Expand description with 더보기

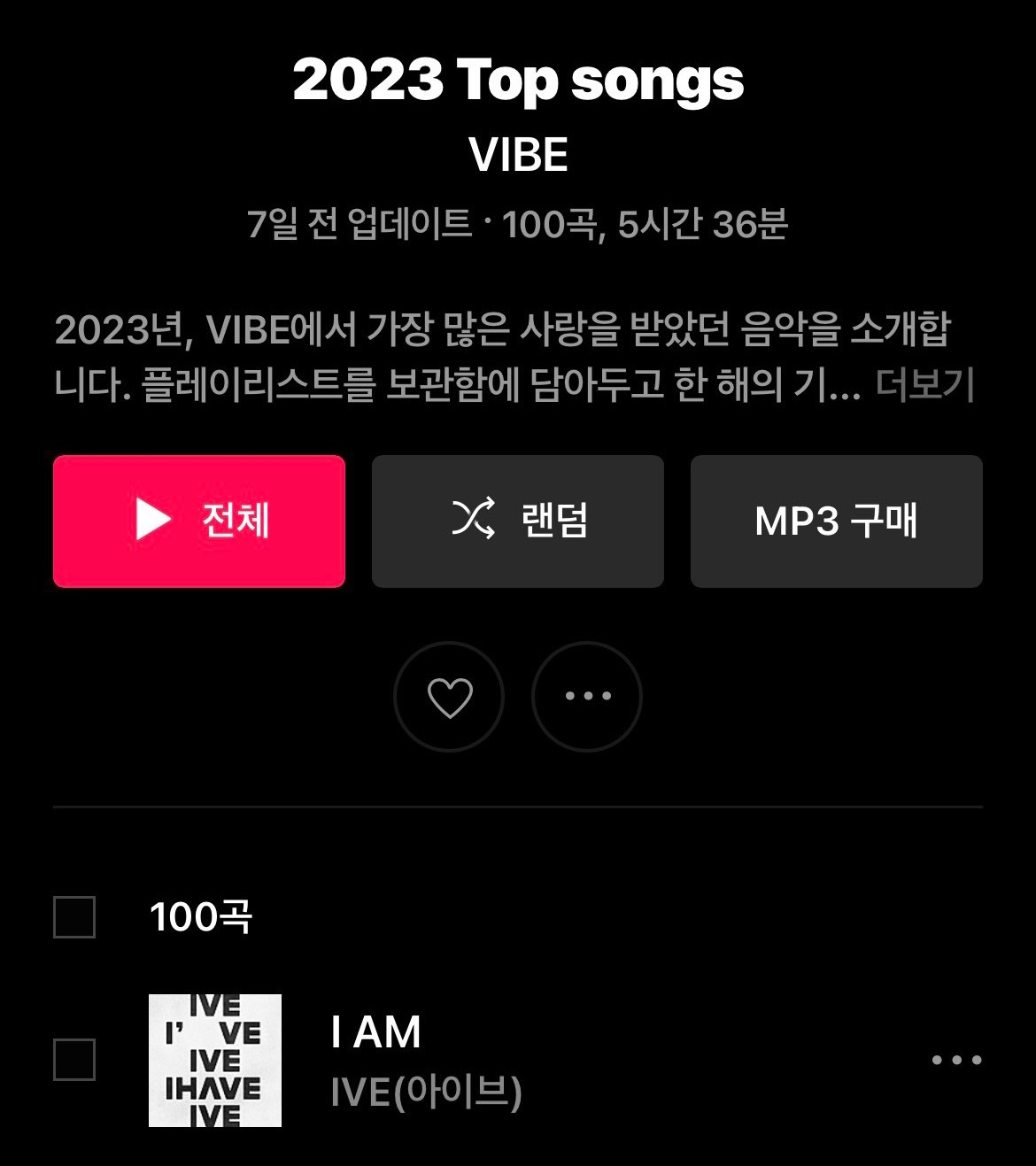(925, 385)
